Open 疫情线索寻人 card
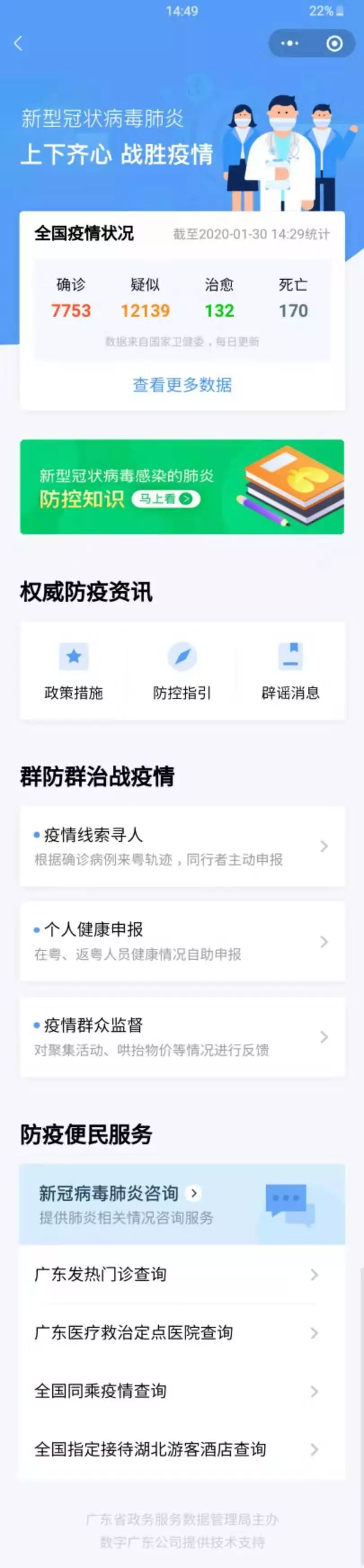The height and width of the screenshot is (1568, 364). click(x=182, y=846)
